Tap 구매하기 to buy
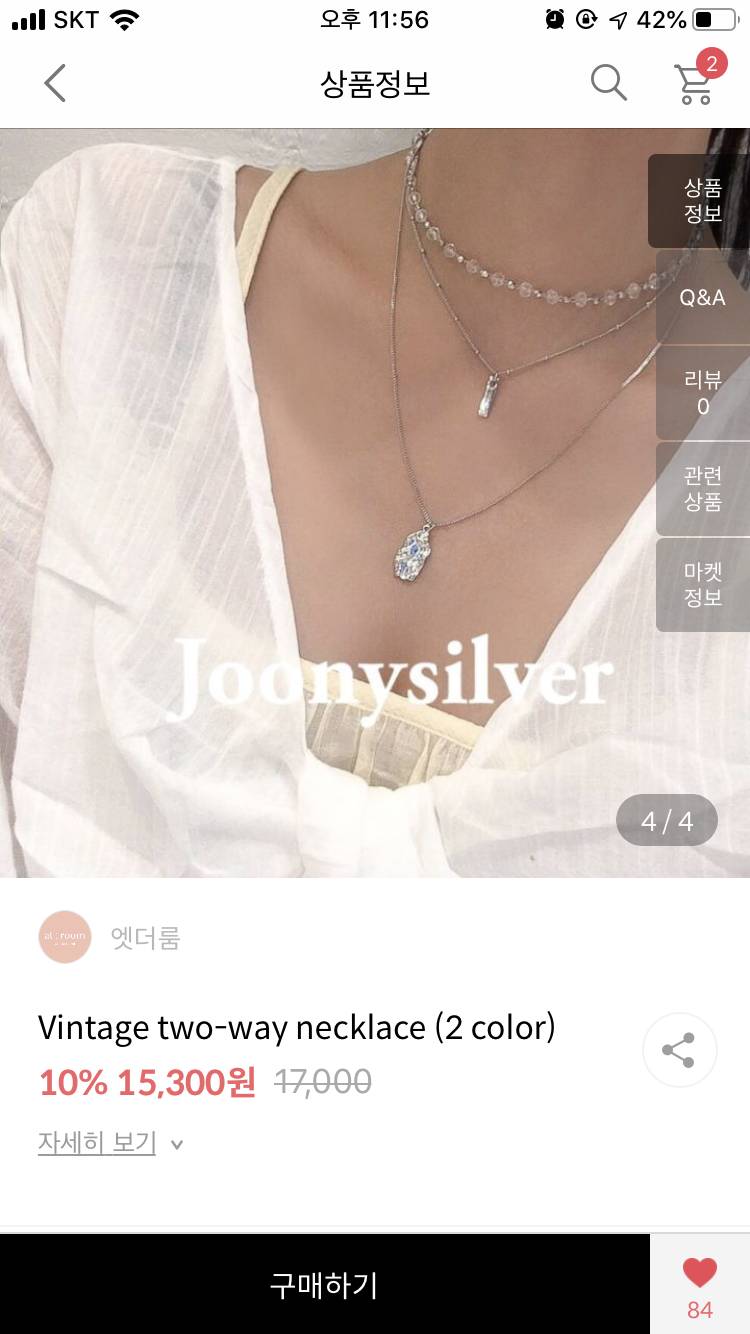This screenshot has height=1334, width=750. point(324,1284)
